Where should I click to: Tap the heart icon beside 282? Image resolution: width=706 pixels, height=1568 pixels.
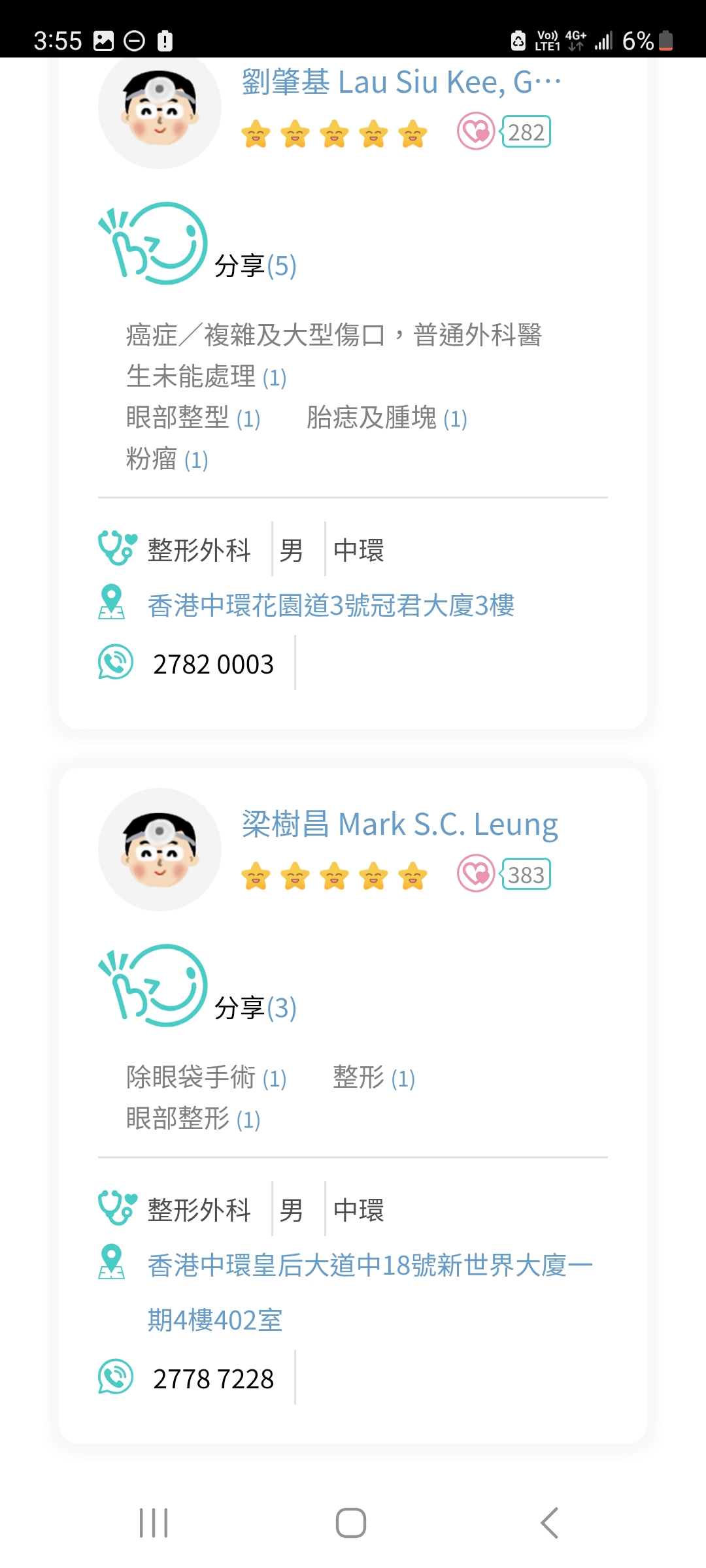476,132
